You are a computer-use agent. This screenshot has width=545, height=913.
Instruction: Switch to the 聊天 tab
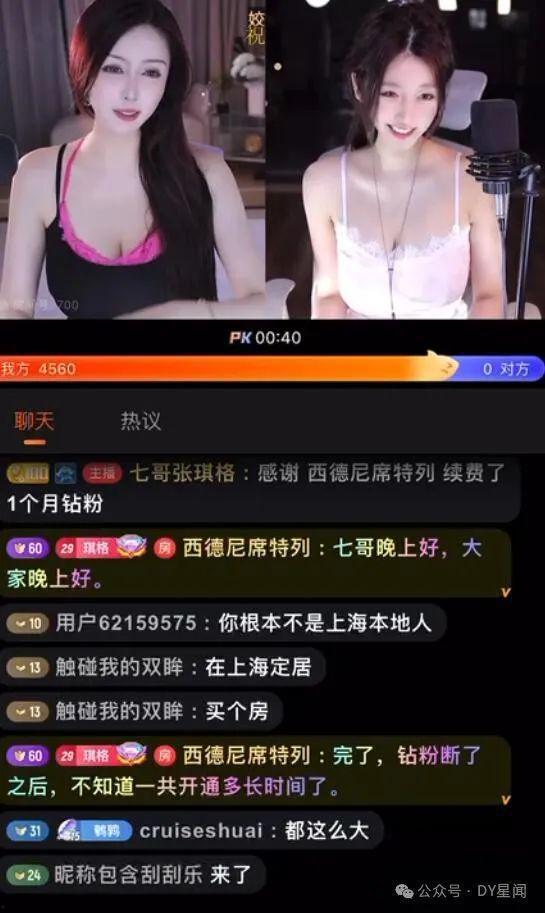pyautogui.click(x=34, y=421)
